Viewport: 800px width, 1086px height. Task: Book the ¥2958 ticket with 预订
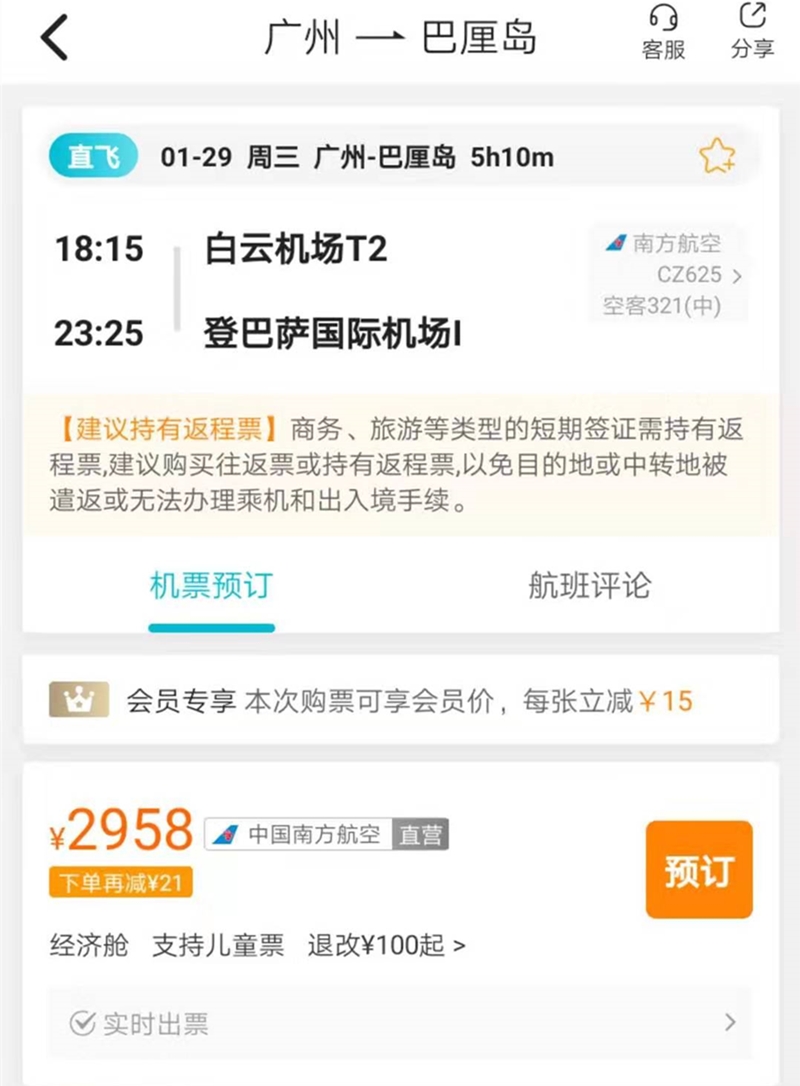[x=698, y=870]
